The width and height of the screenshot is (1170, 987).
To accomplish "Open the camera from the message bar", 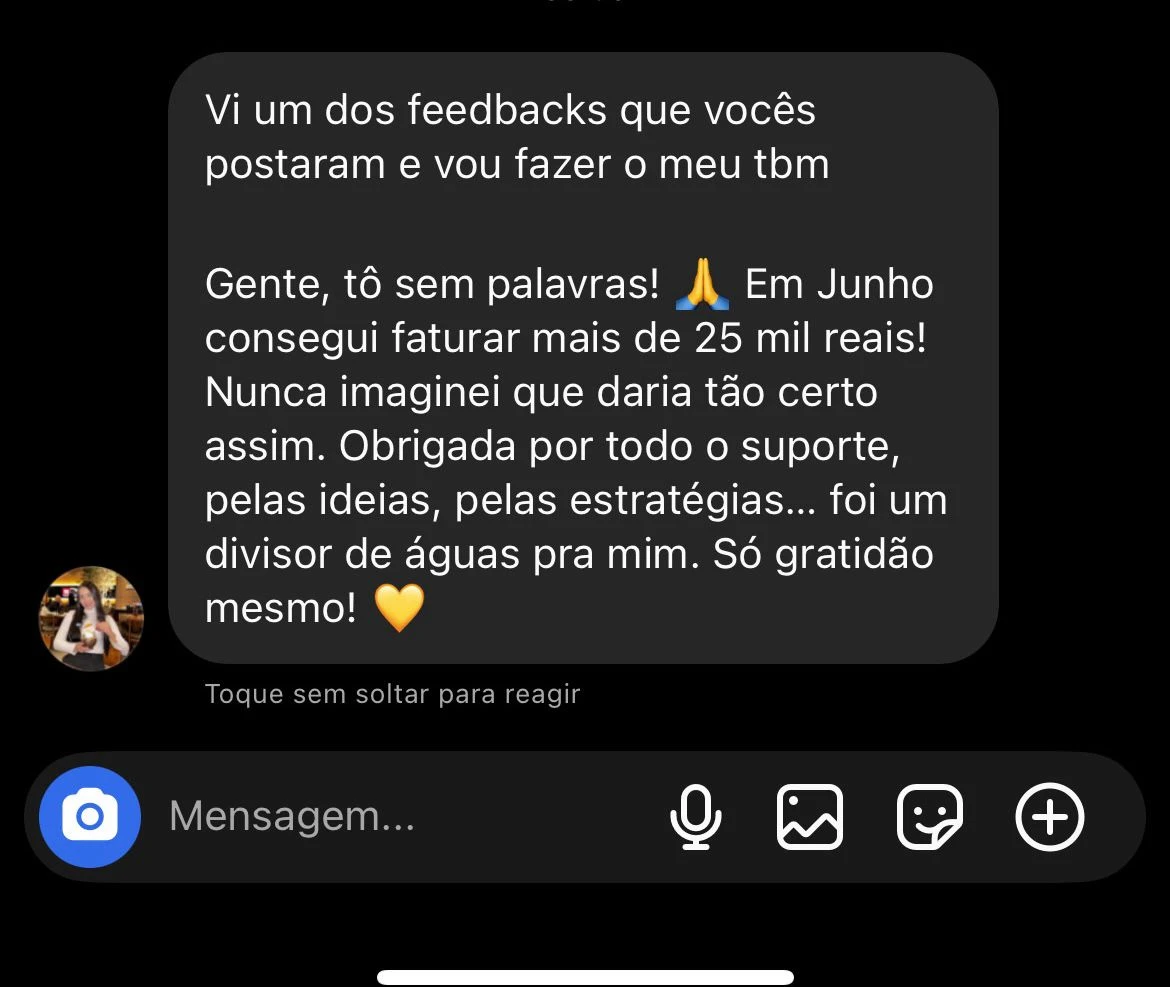I will (90, 817).
